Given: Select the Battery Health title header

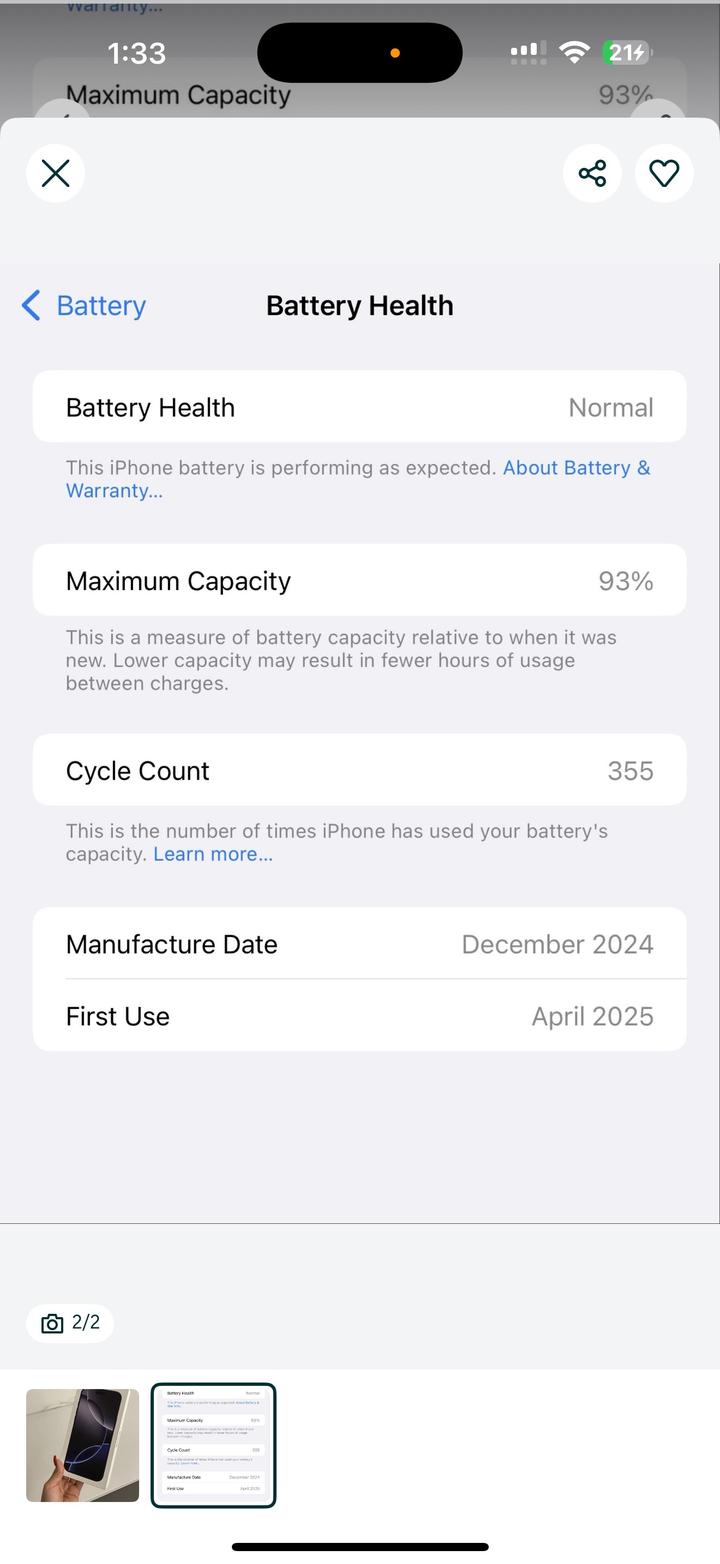Looking at the screenshot, I should (360, 305).
